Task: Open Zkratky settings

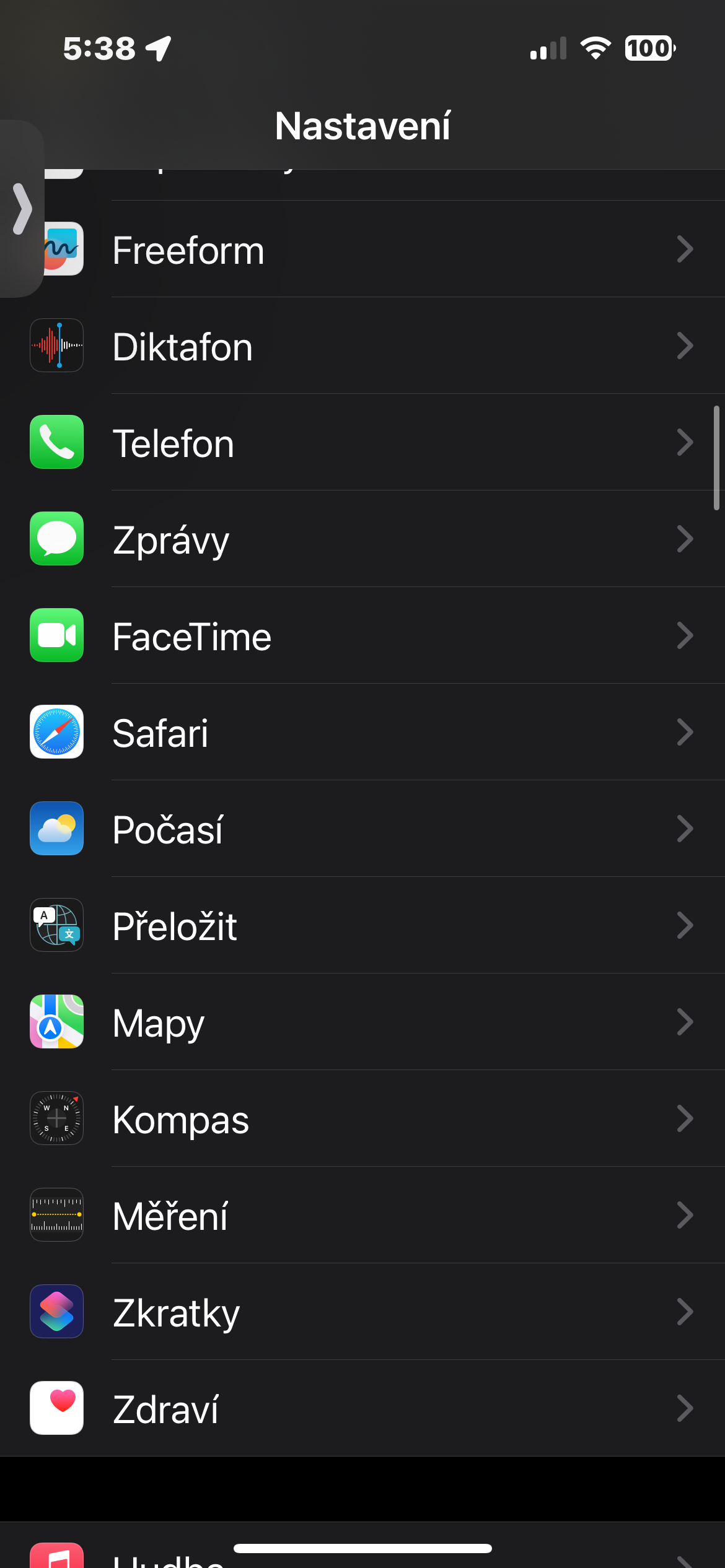Action: 372,1312
